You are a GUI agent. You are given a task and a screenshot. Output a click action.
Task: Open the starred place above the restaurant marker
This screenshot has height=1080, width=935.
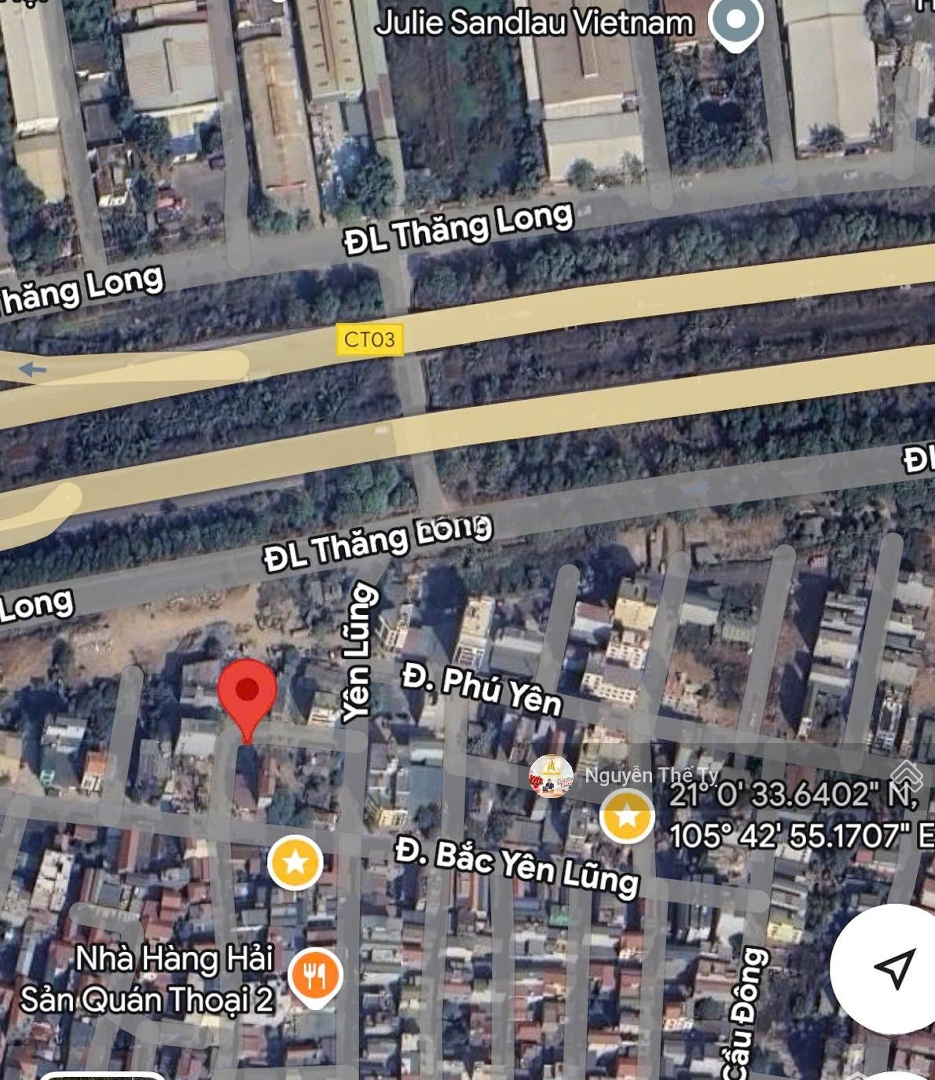(295, 862)
